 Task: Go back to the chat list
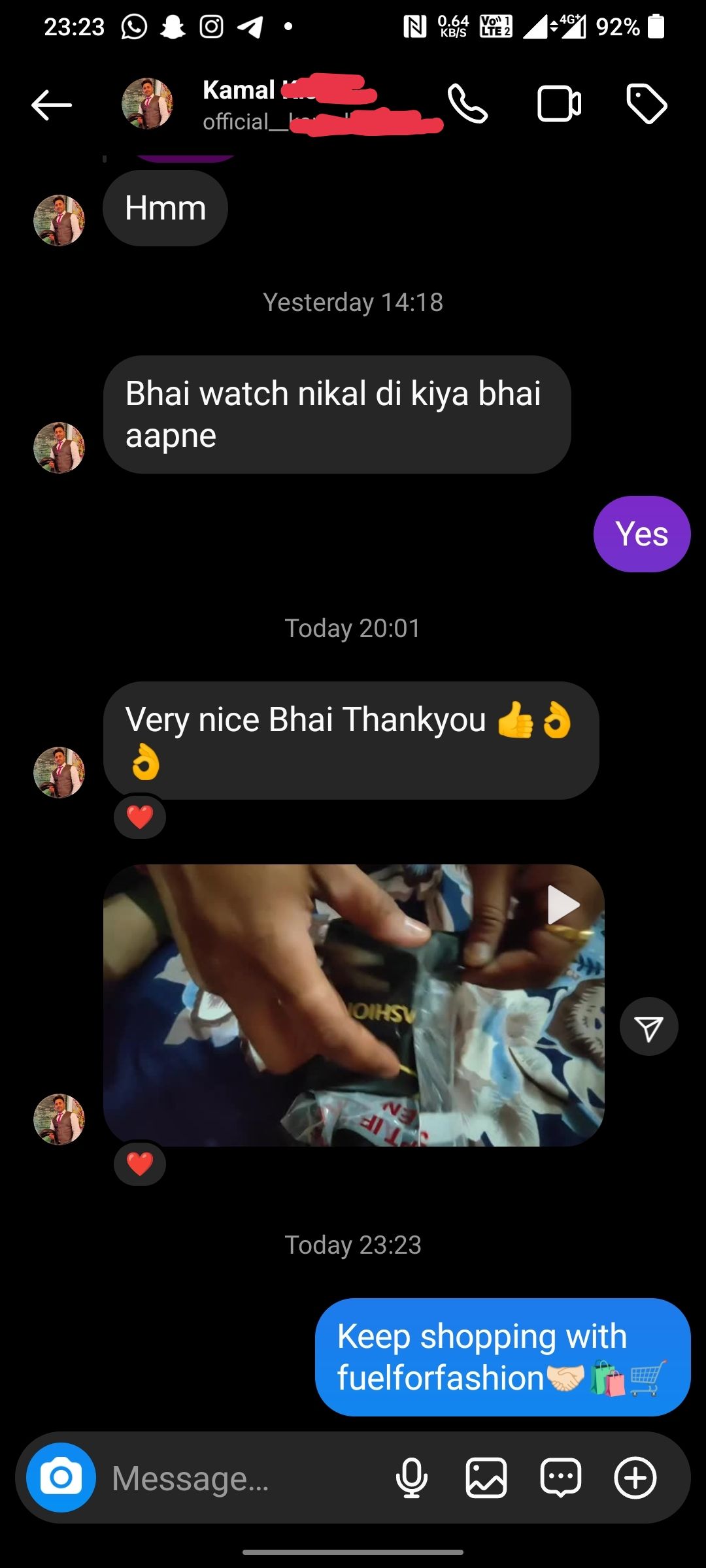(x=52, y=105)
